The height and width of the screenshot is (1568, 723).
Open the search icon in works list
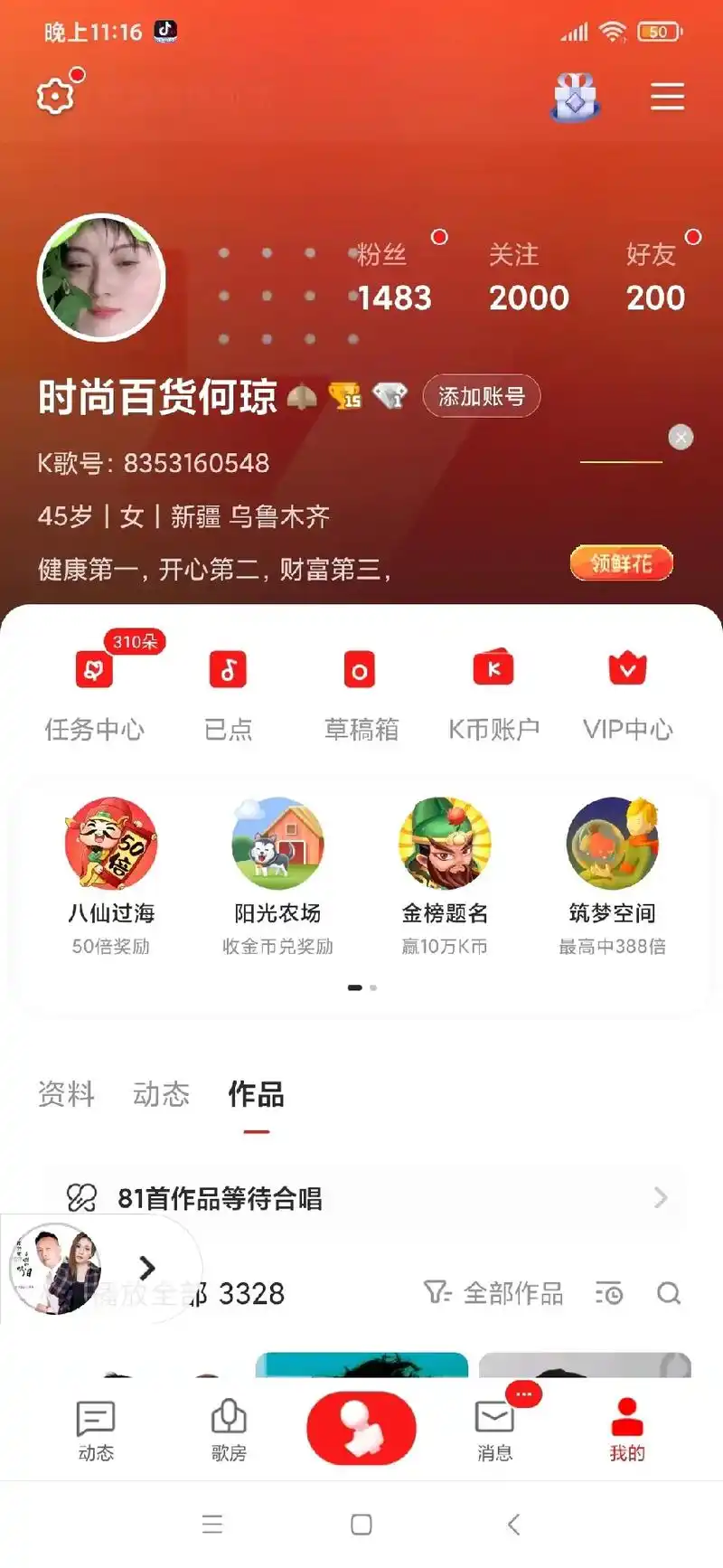pyautogui.click(x=669, y=1294)
